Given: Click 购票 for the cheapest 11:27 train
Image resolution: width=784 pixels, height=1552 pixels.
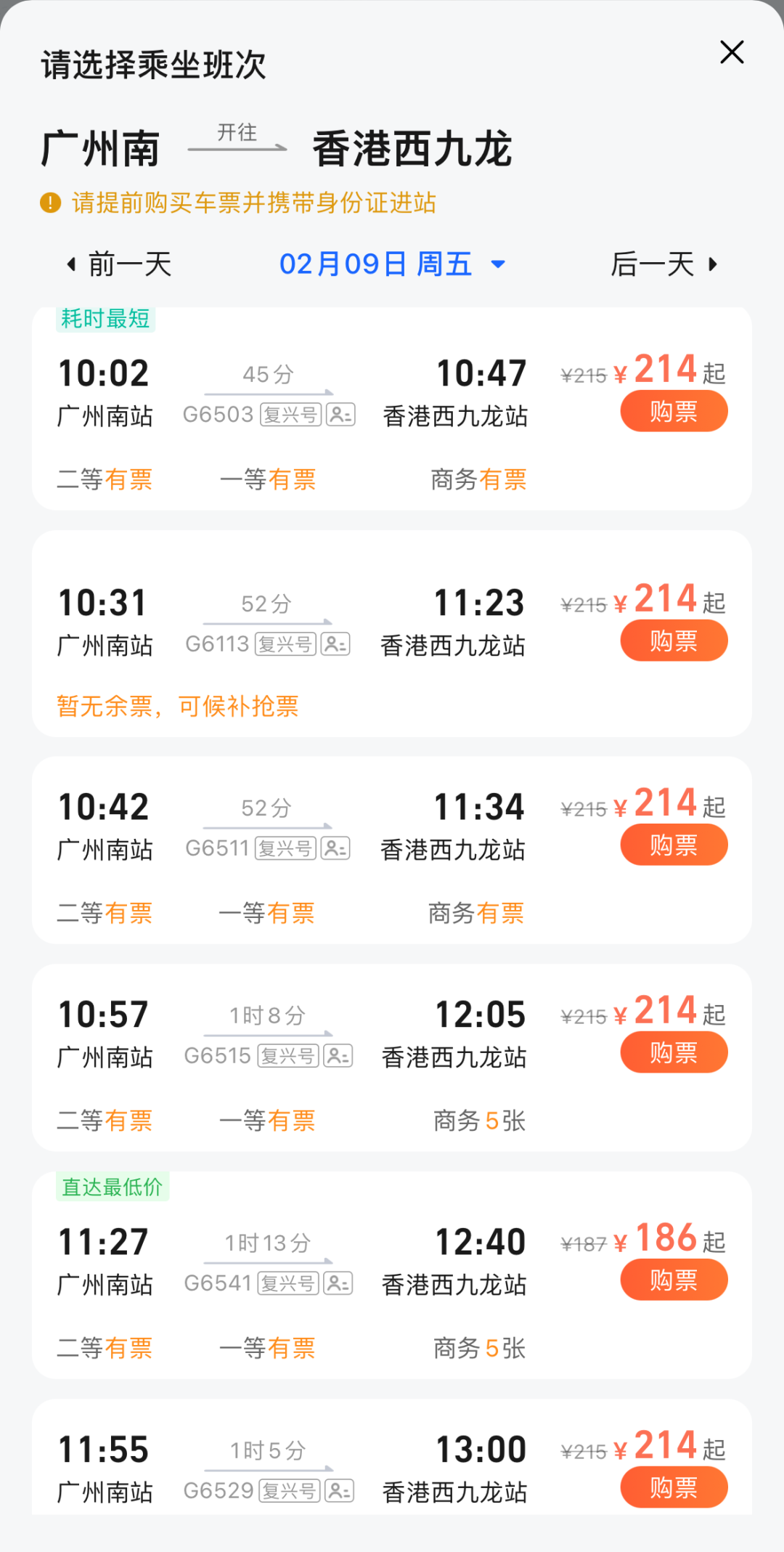Looking at the screenshot, I should pyautogui.click(x=673, y=1280).
